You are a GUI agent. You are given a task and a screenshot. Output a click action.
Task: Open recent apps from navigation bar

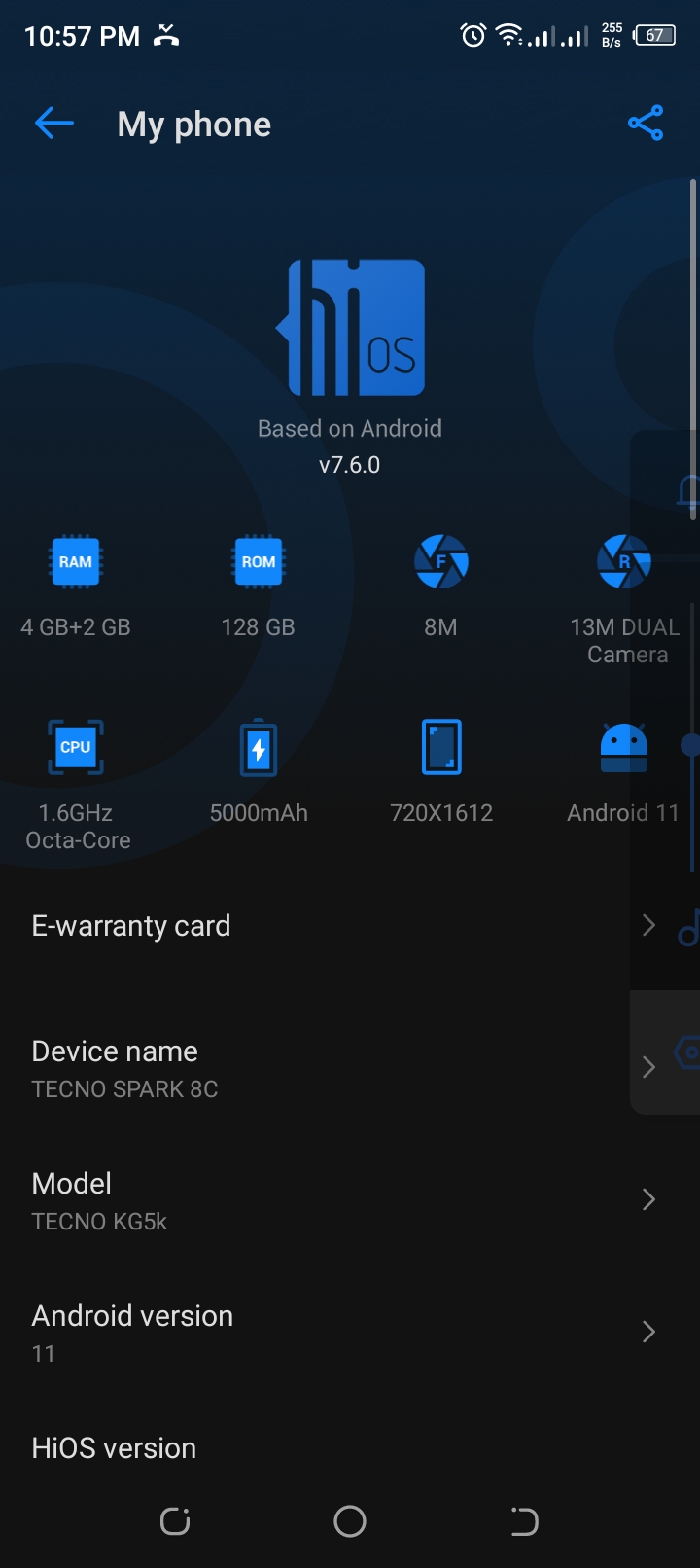(175, 1521)
